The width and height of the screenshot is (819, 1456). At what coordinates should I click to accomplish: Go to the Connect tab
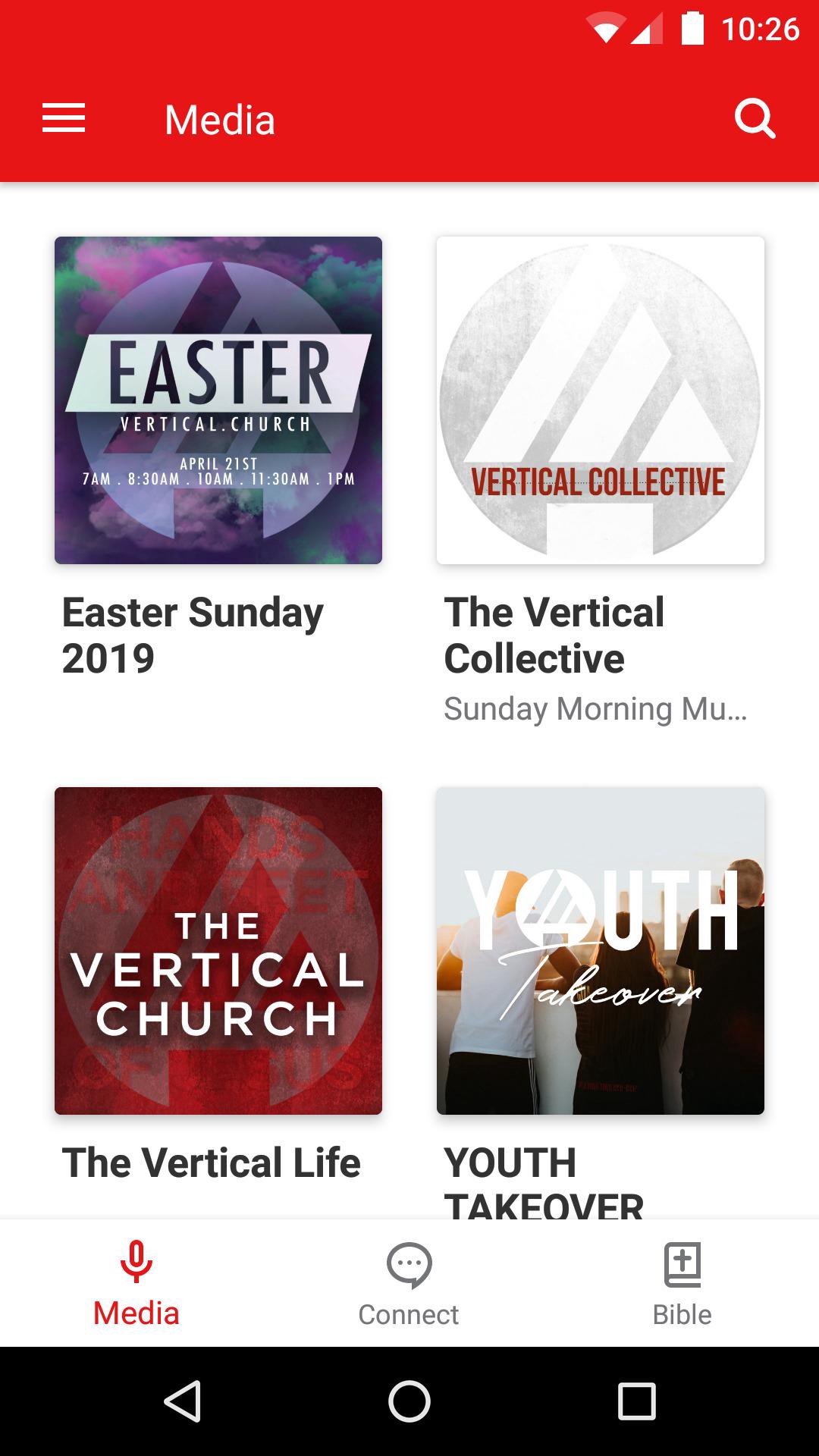click(x=409, y=1283)
